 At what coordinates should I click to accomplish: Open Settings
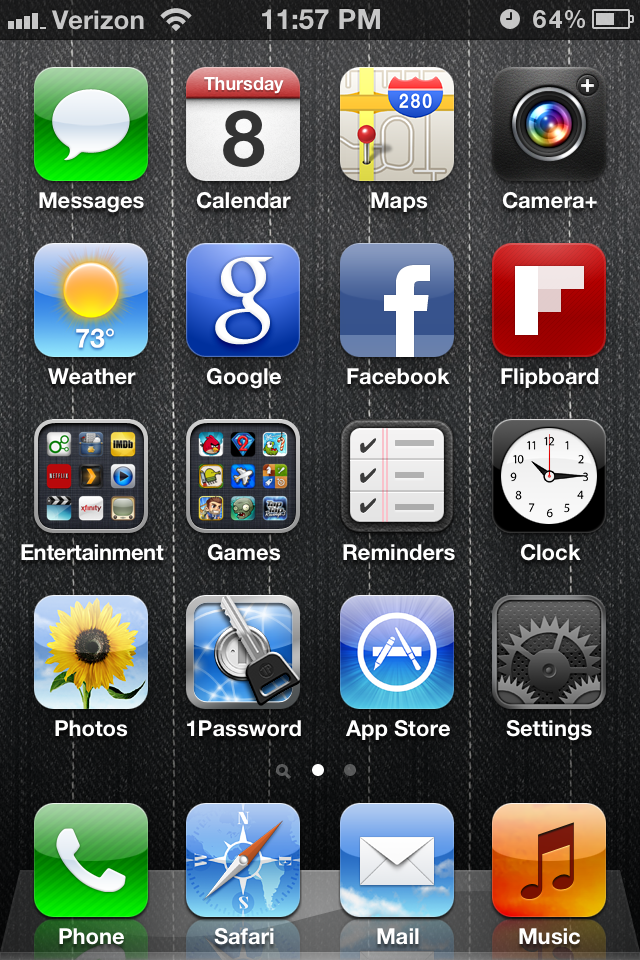point(549,653)
